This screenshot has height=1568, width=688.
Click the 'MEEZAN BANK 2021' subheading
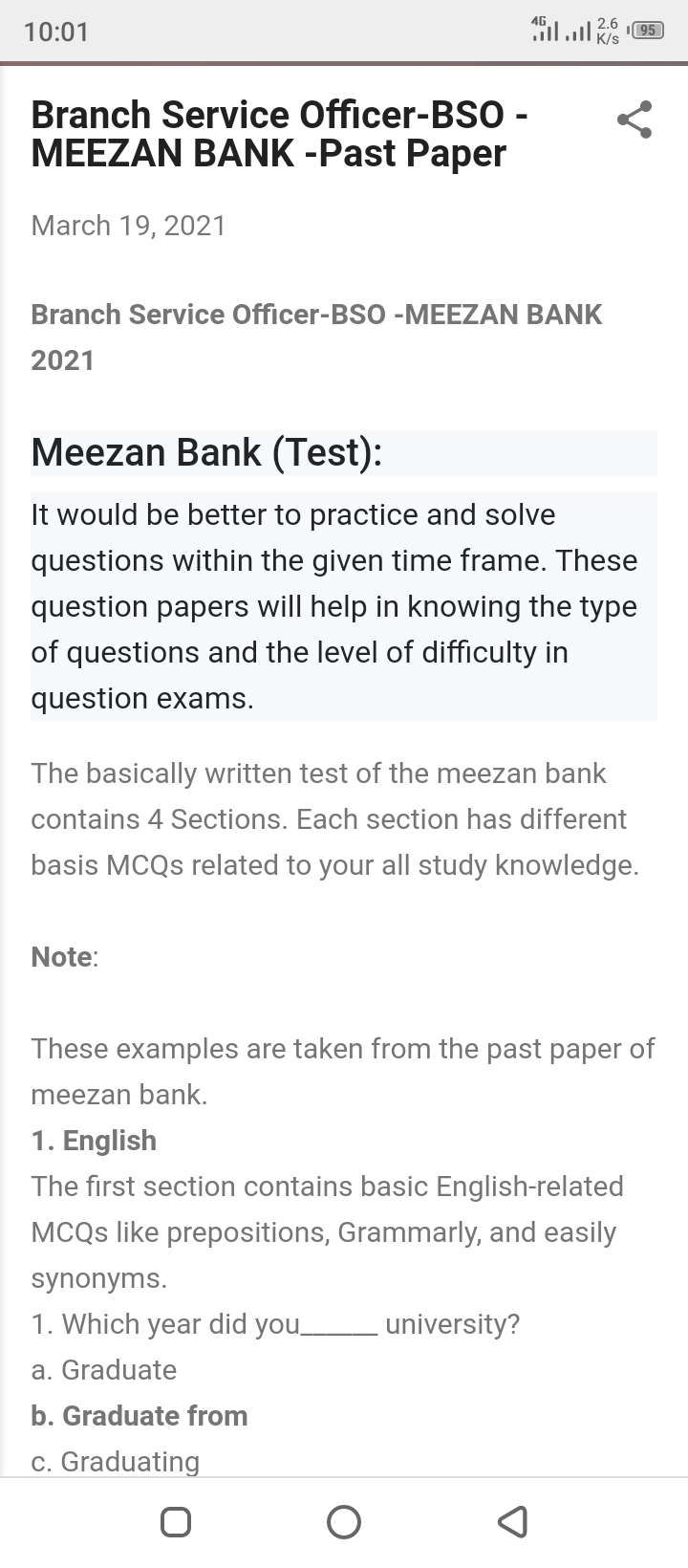click(x=316, y=337)
